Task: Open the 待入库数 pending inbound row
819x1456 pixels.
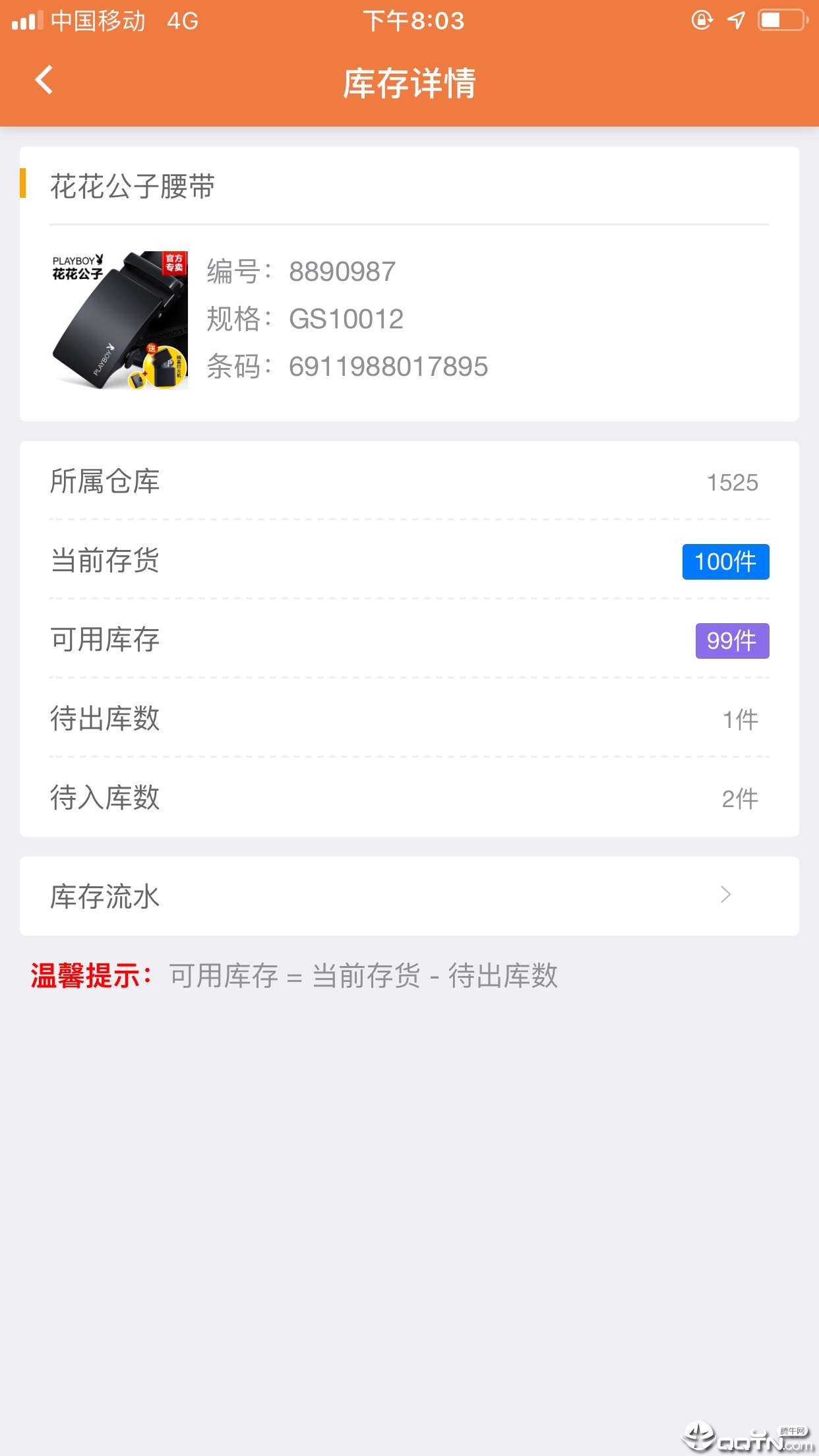Action: click(409, 799)
